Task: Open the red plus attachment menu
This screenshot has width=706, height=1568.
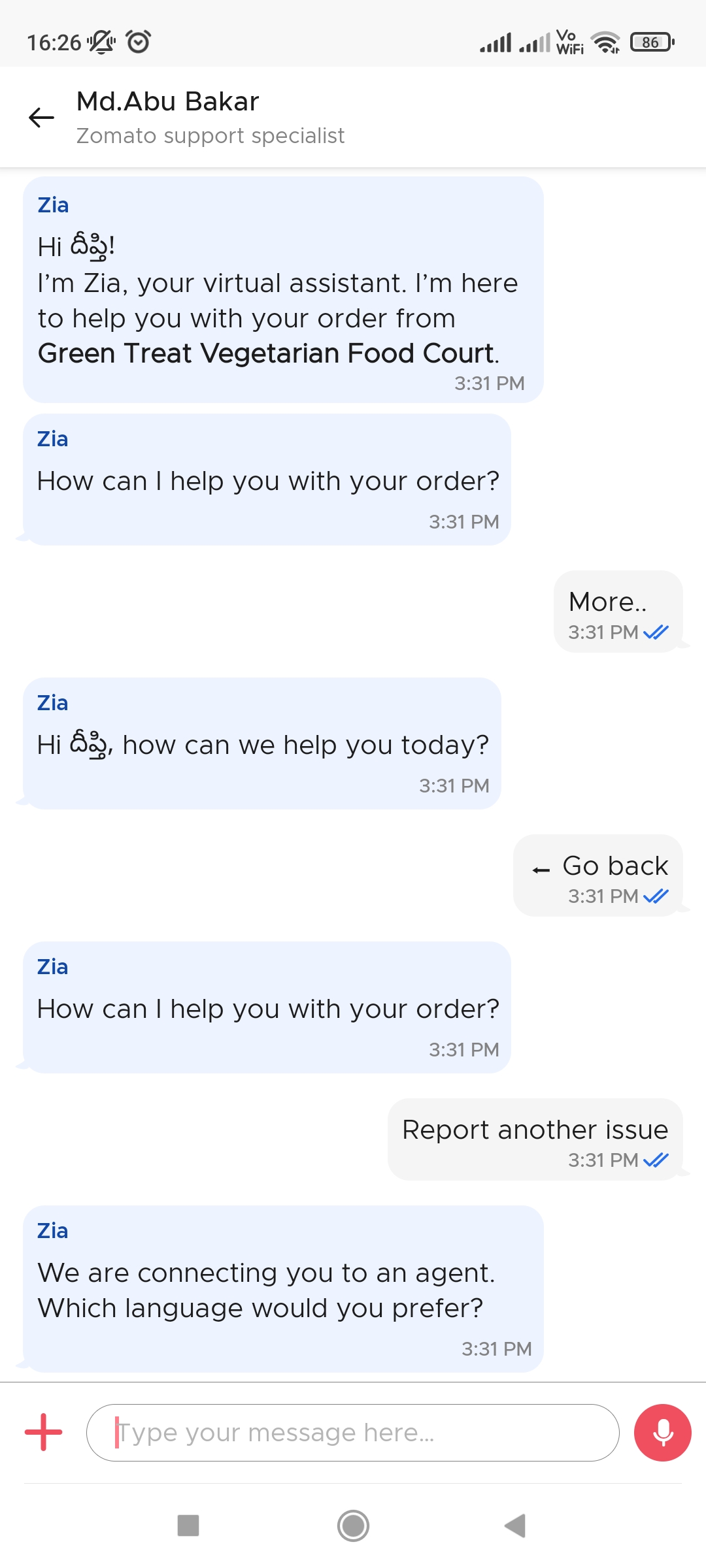Action: [44, 1432]
